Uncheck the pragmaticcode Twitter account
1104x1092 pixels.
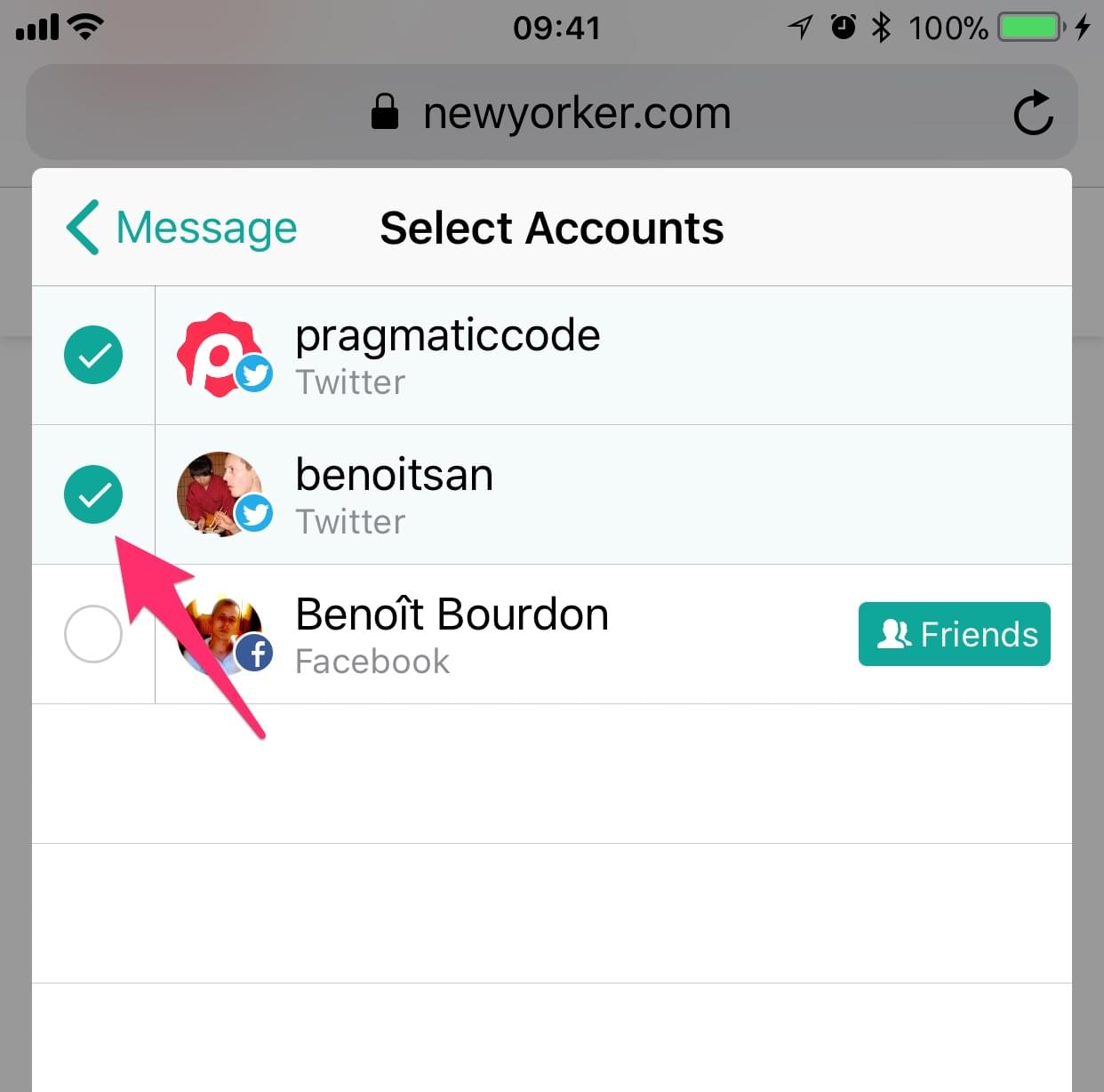pyautogui.click(x=93, y=355)
